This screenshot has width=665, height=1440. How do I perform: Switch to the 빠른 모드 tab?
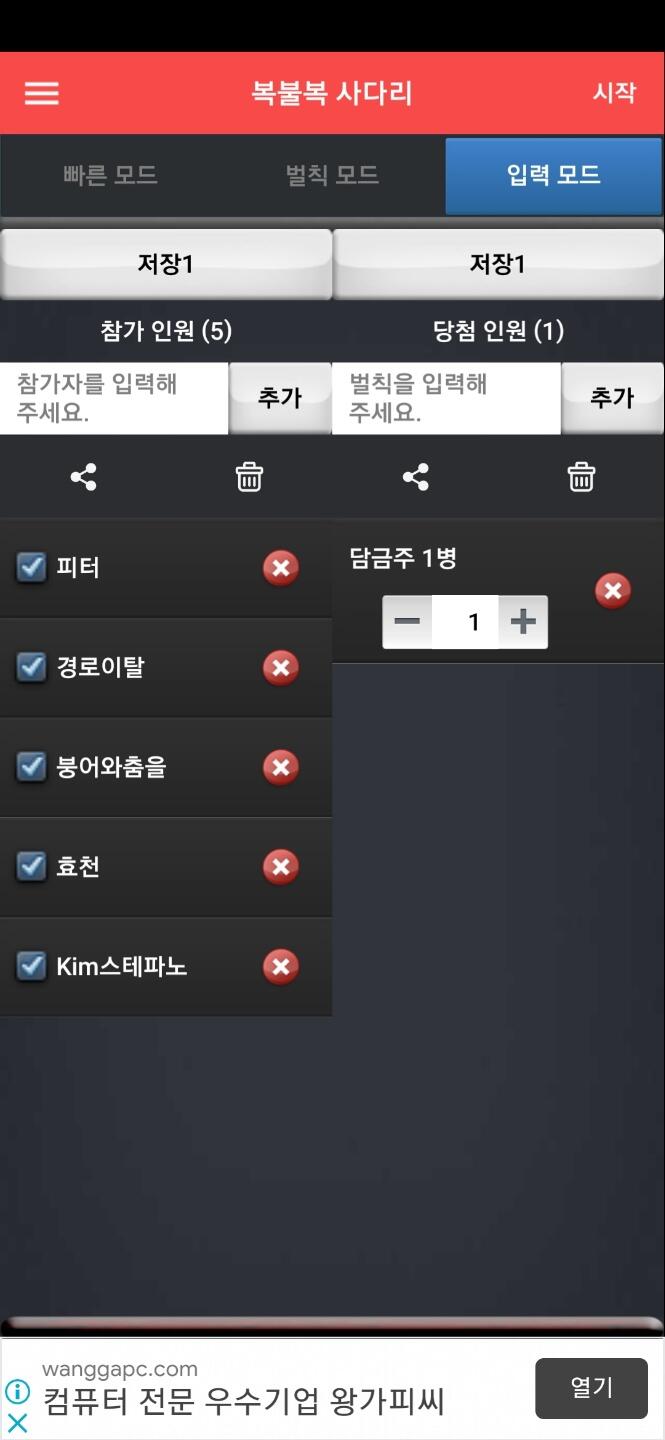[x=110, y=175]
